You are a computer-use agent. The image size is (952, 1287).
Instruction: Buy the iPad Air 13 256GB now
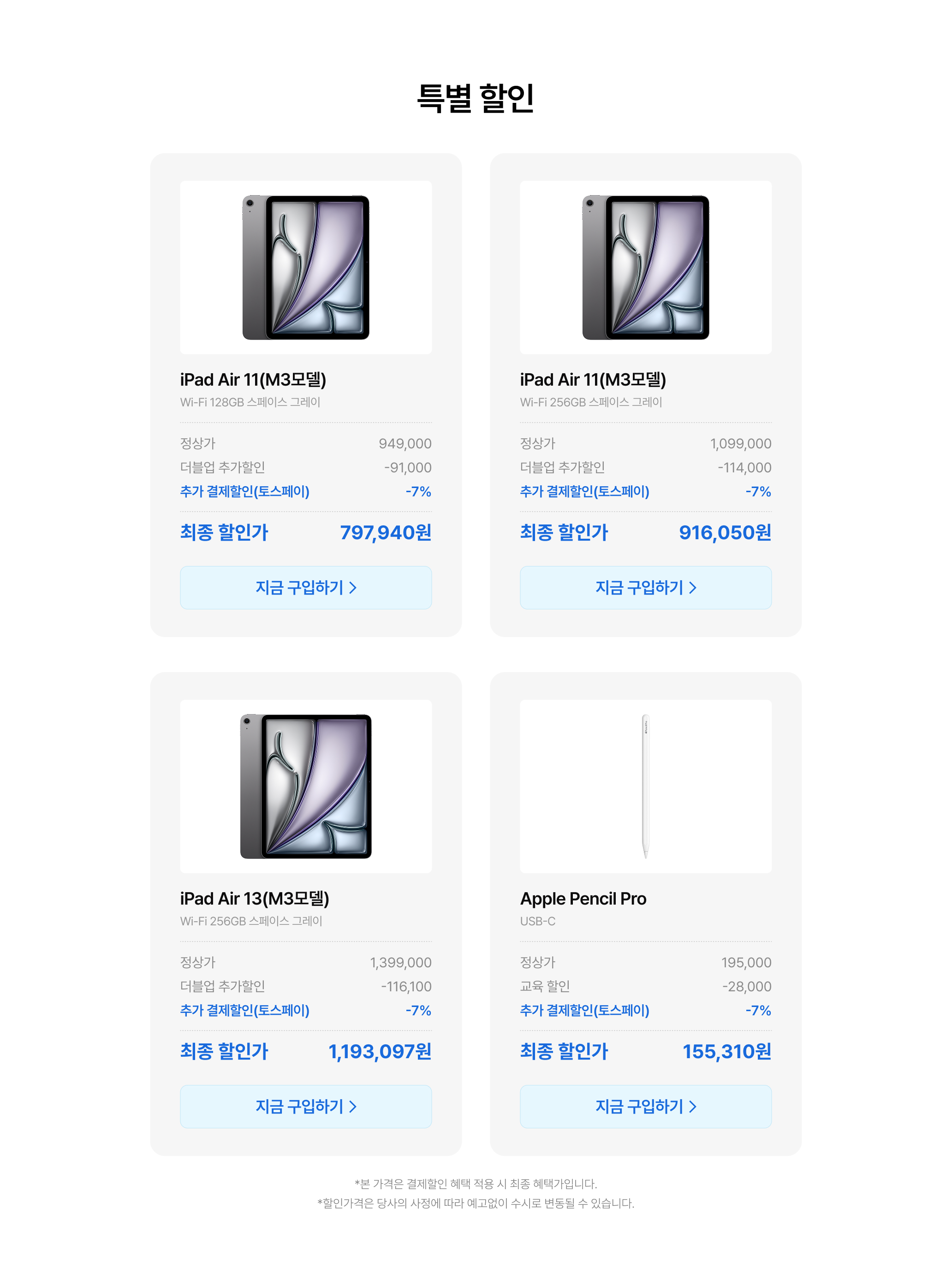305,1106
